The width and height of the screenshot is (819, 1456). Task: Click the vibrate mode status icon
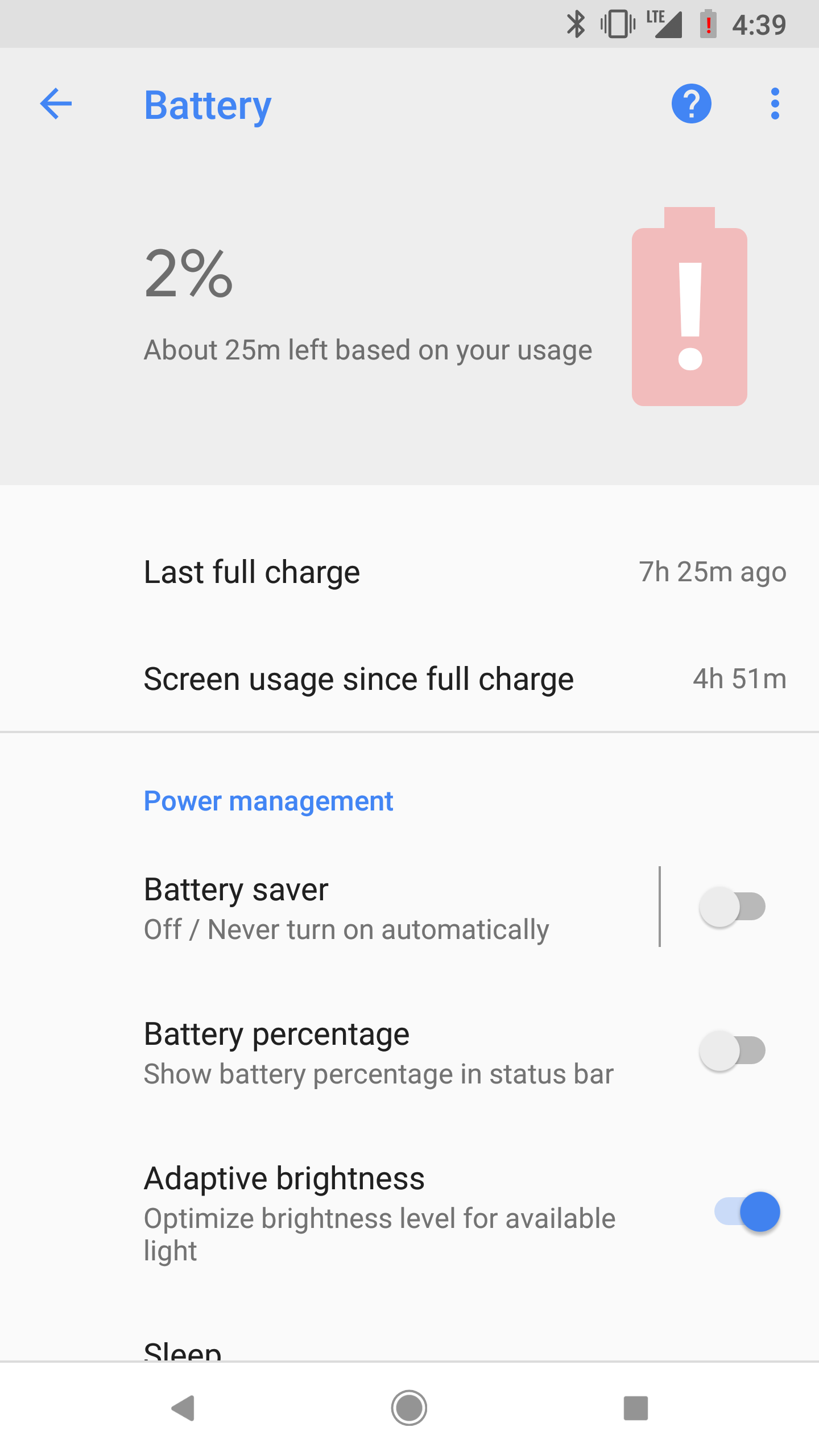(617, 23)
